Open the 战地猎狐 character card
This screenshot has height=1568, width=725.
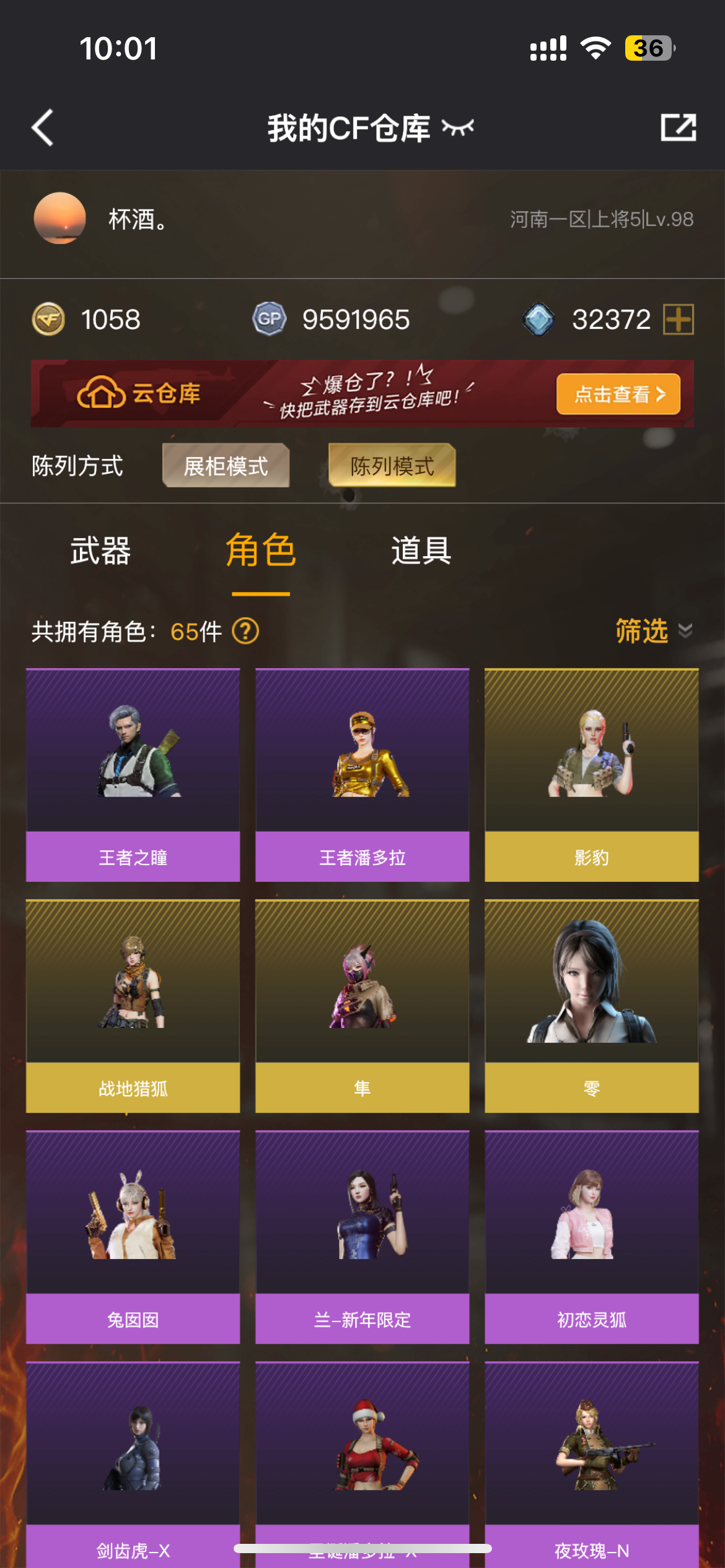click(133, 1006)
